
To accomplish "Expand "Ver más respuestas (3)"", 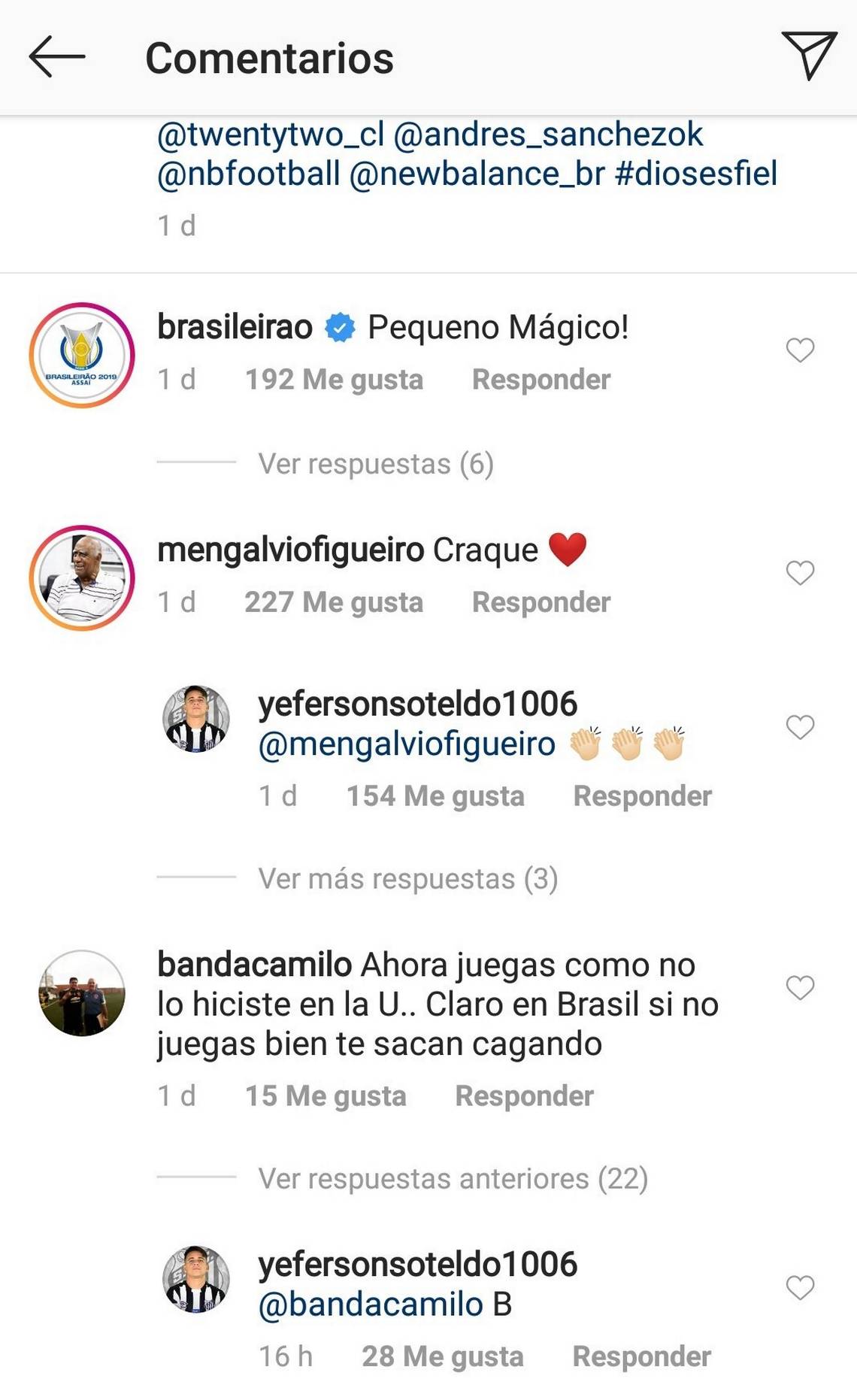I will click(x=408, y=878).
